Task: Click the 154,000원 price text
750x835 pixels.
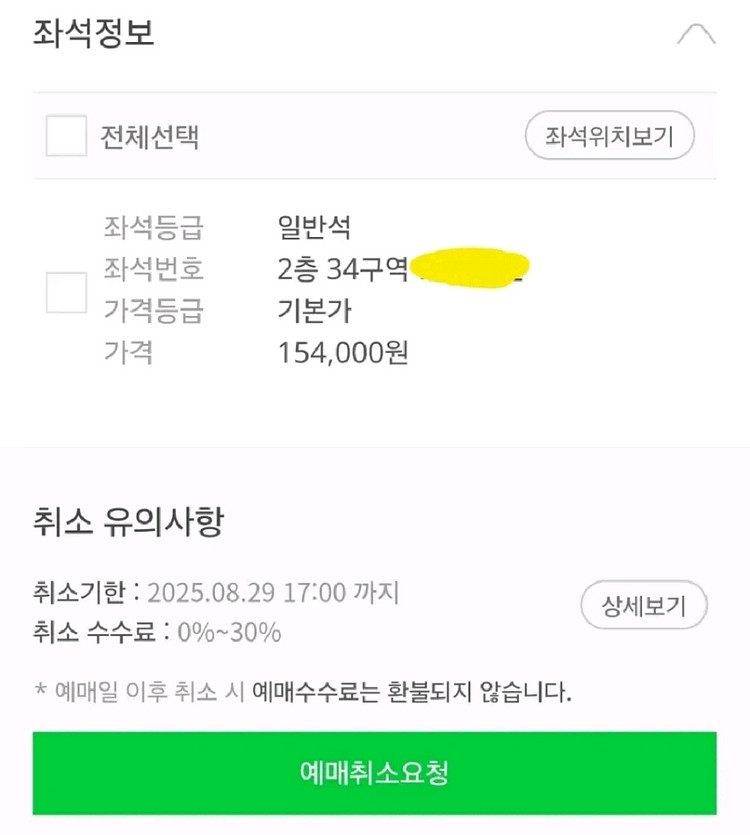Action: pos(346,353)
